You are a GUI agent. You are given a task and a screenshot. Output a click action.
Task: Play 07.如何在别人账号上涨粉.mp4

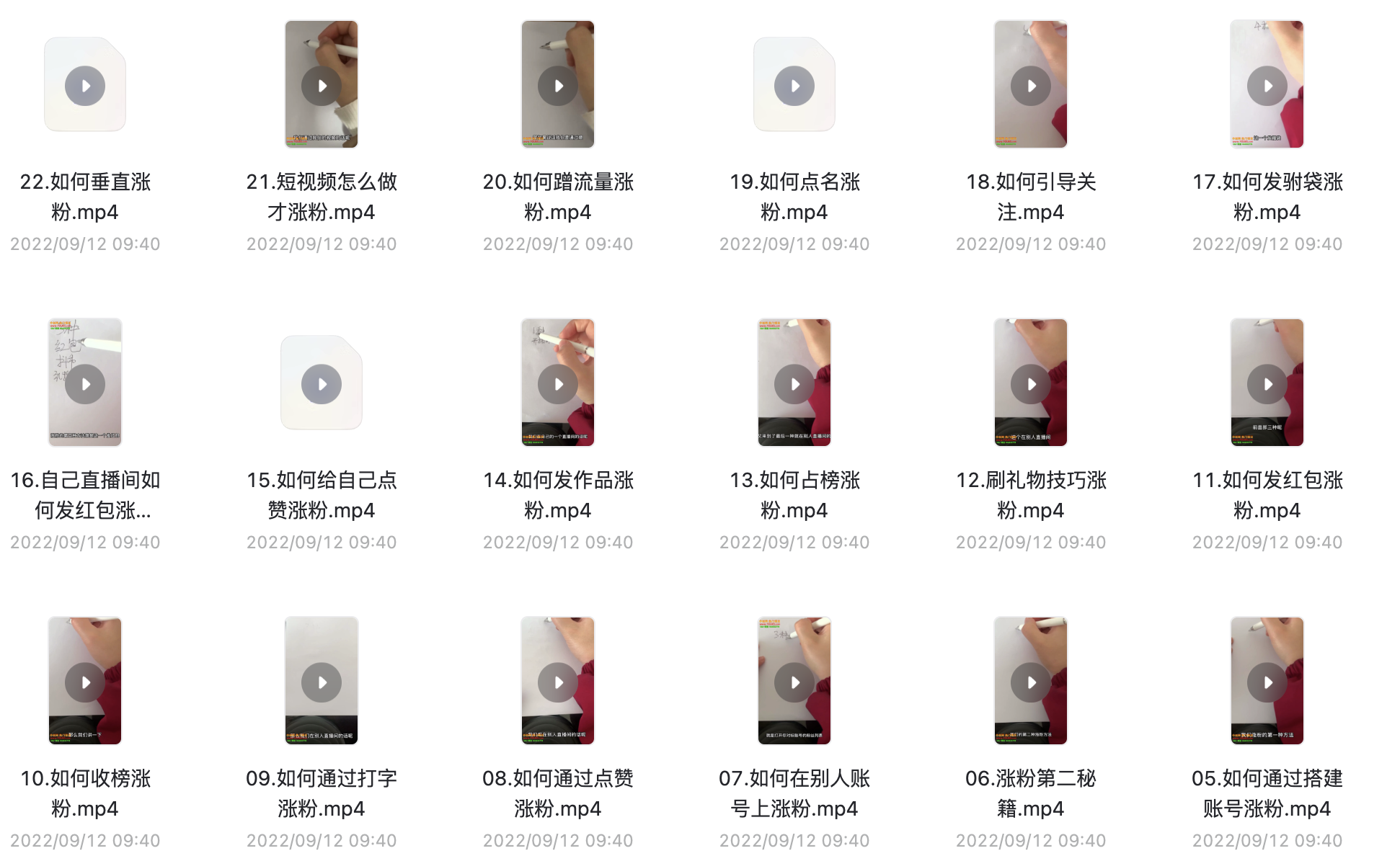tap(794, 682)
